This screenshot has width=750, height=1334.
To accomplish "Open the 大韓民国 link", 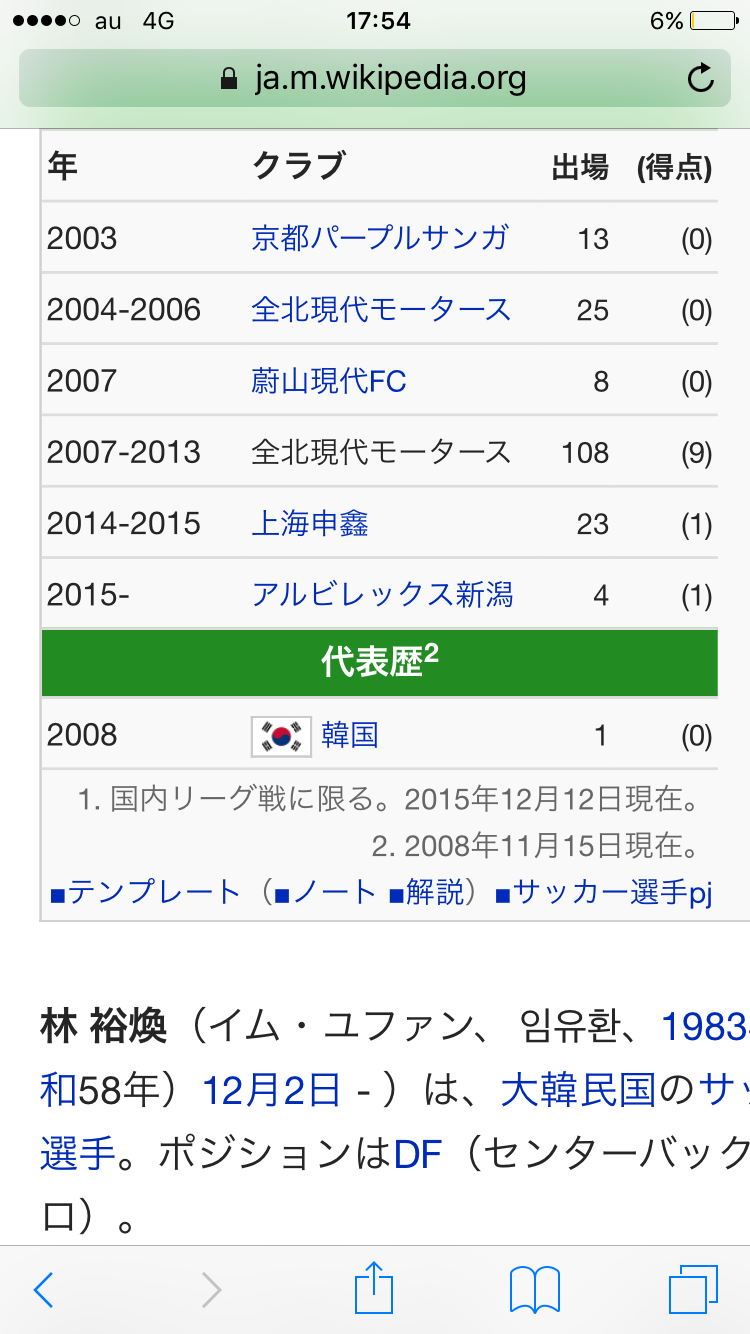I will [x=578, y=1090].
